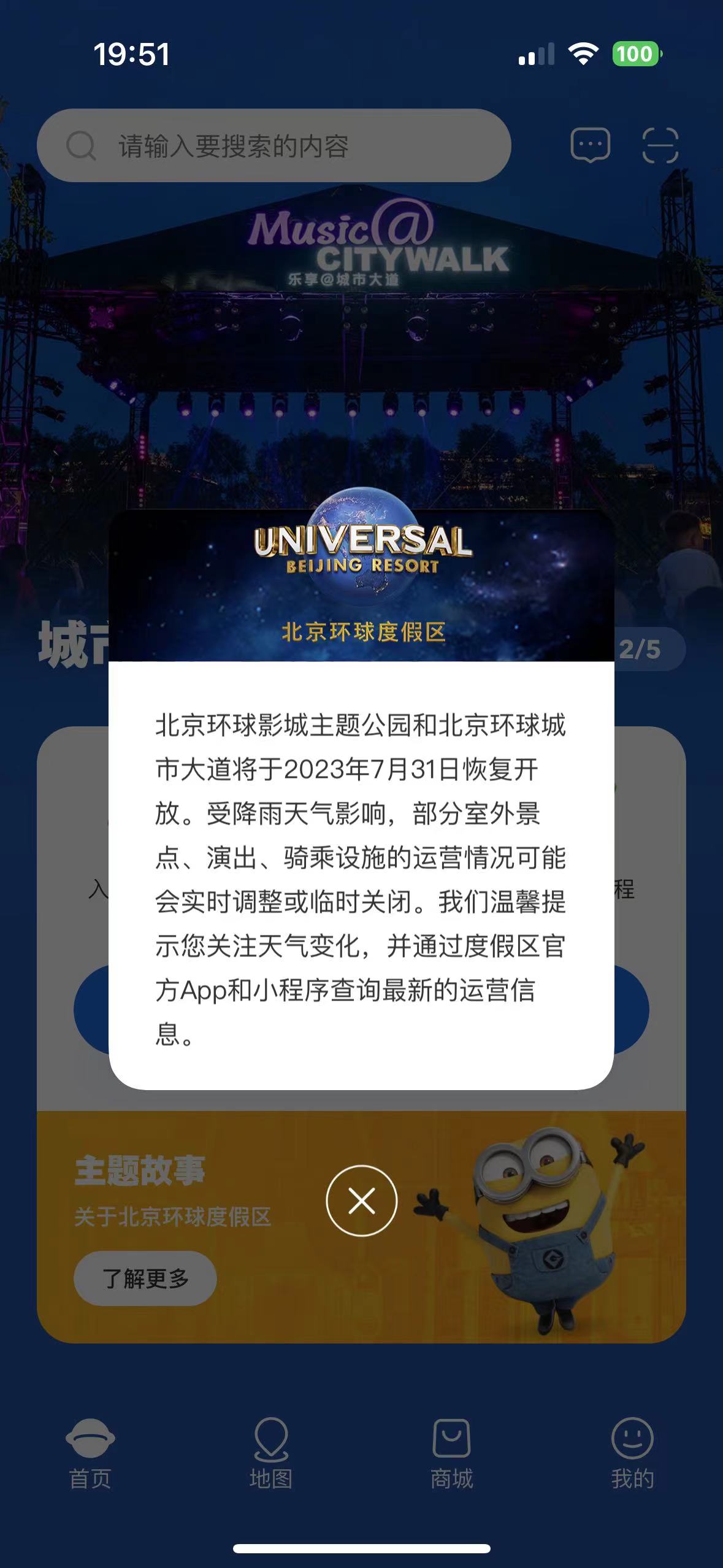This screenshot has width=723, height=1568.
Task: Open the 商城 tab
Action: pyautogui.click(x=451, y=1453)
